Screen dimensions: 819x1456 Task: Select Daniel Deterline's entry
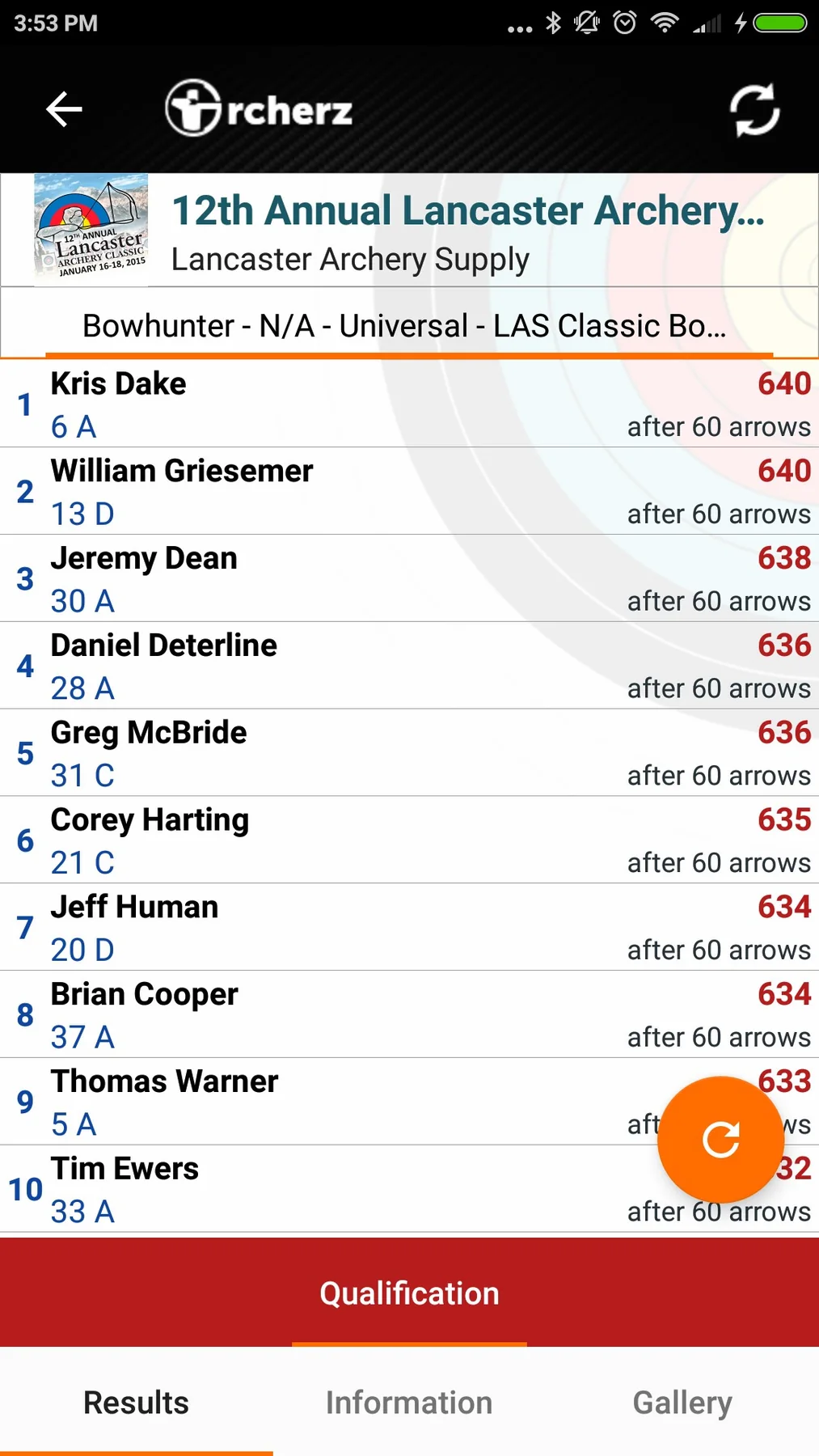pyautogui.click(x=409, y=666)
